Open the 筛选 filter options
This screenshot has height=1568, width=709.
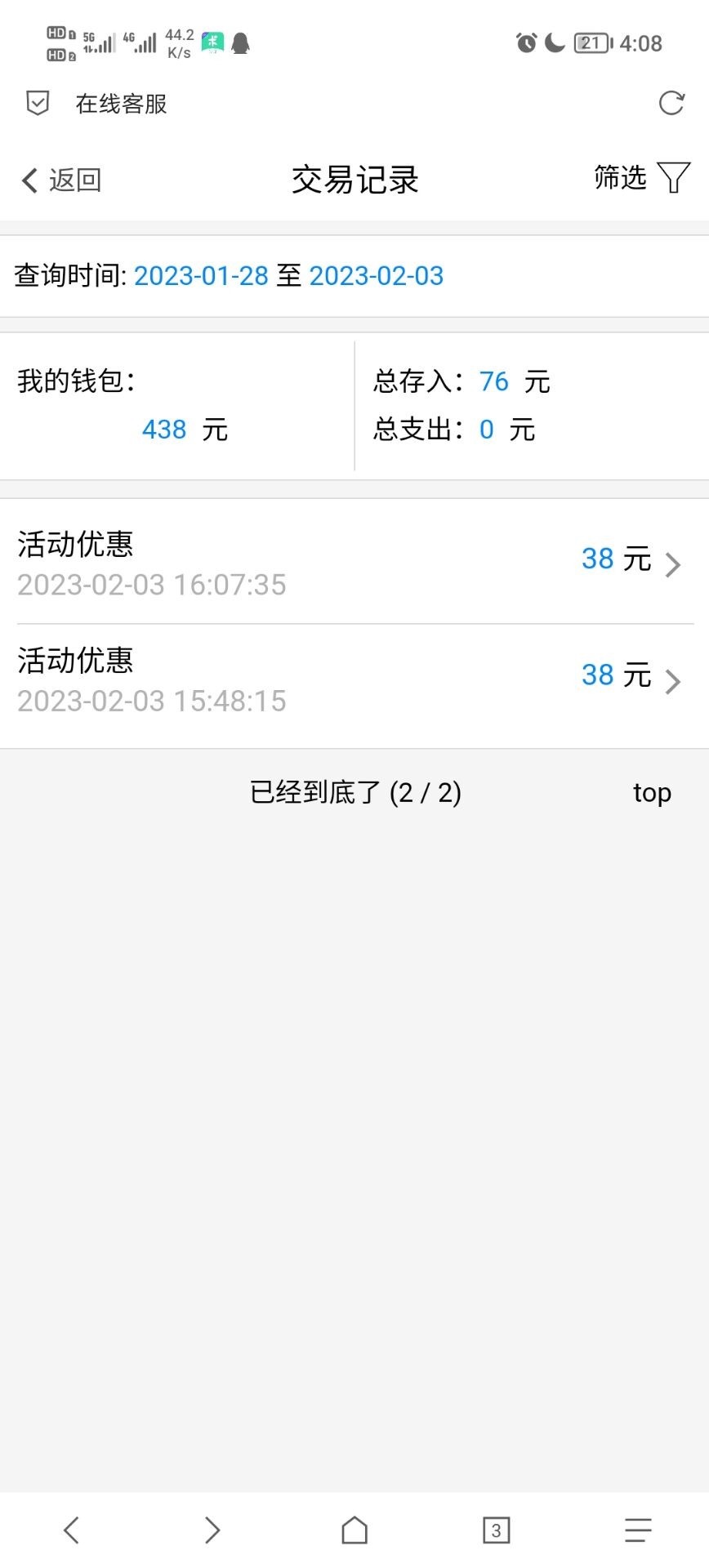pos(641,177)
